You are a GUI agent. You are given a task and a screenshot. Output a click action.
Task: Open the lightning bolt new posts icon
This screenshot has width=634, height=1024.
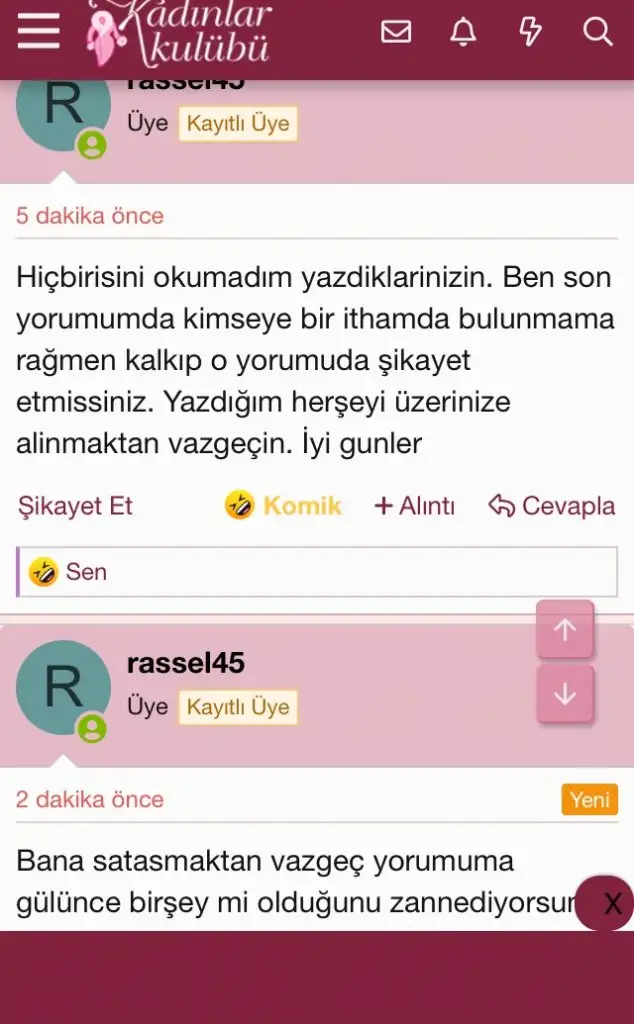click(x=530, y=32)
